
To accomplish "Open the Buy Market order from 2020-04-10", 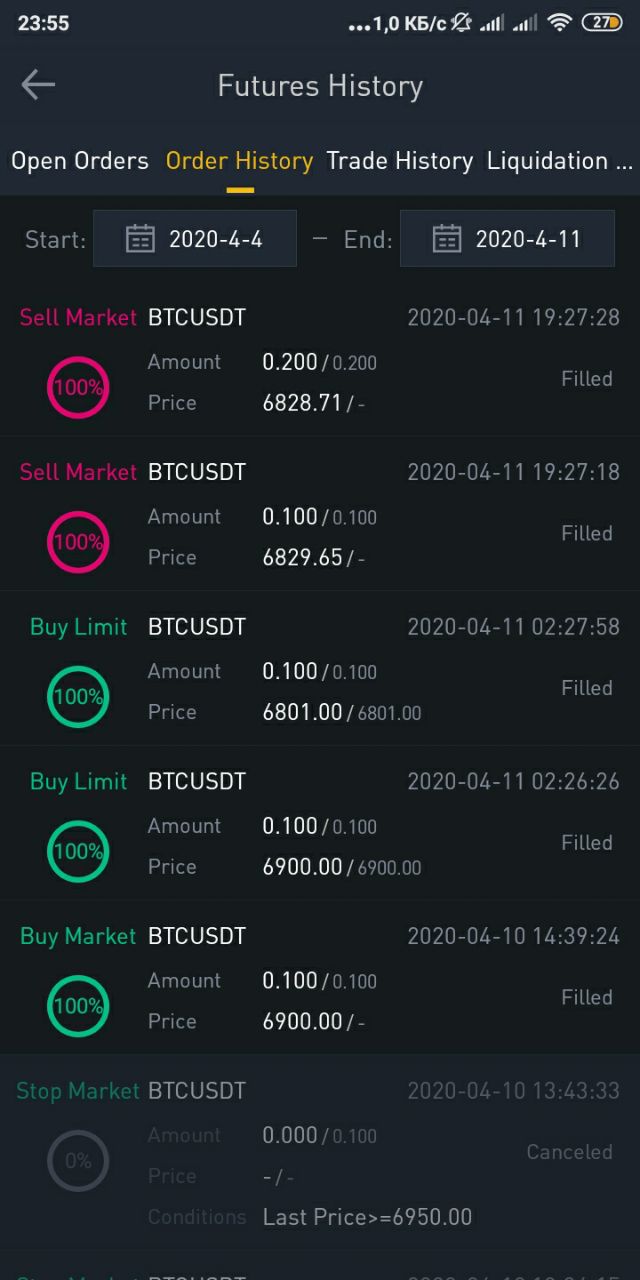I will point(320,978).
